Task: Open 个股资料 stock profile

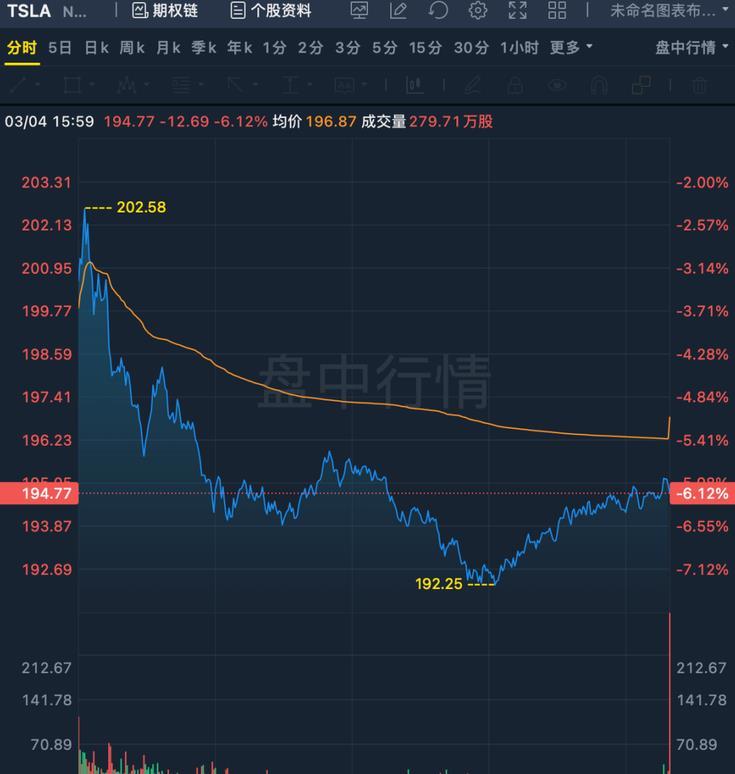Action: (271, 11)
